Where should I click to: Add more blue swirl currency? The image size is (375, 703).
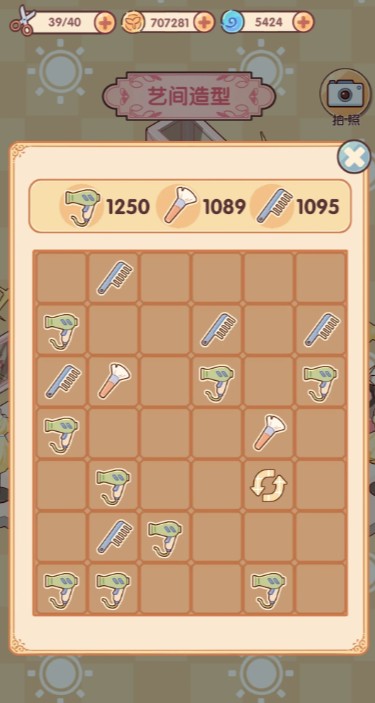point(304,22)
